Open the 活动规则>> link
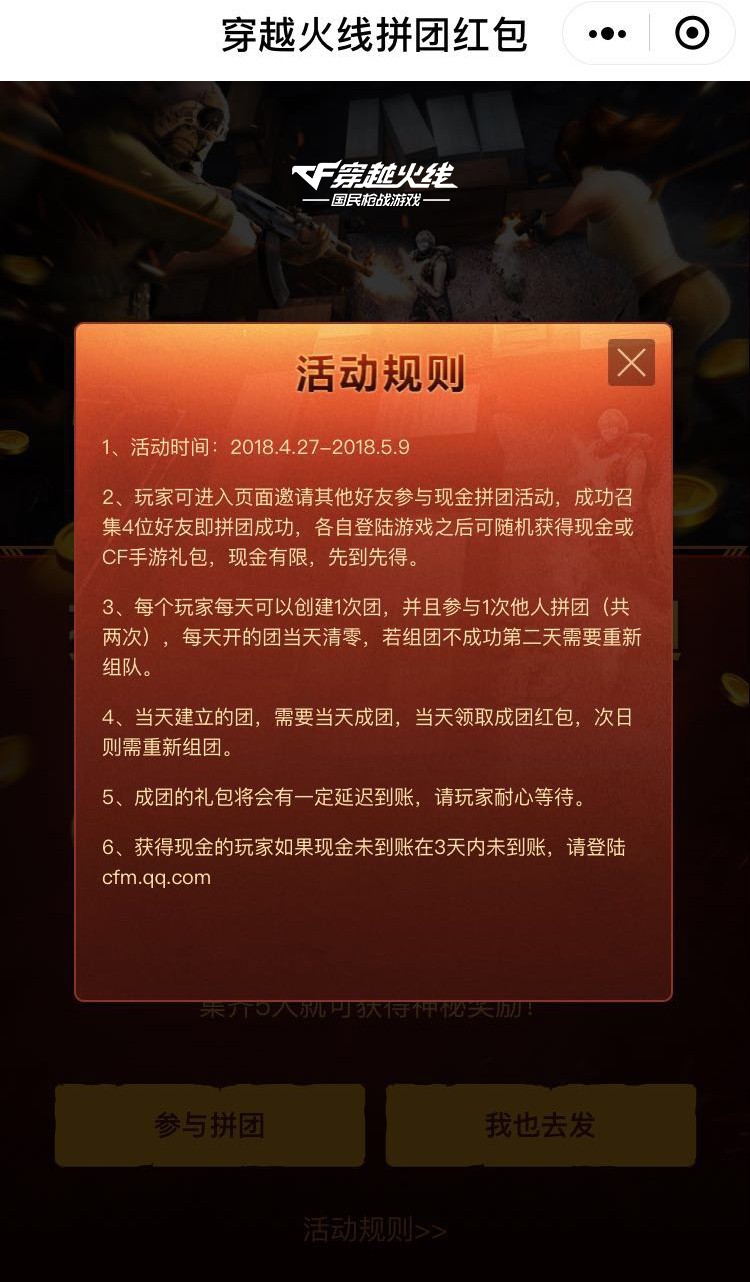This screenshot has height=1282, width=750. click(x=375, y=1230)
